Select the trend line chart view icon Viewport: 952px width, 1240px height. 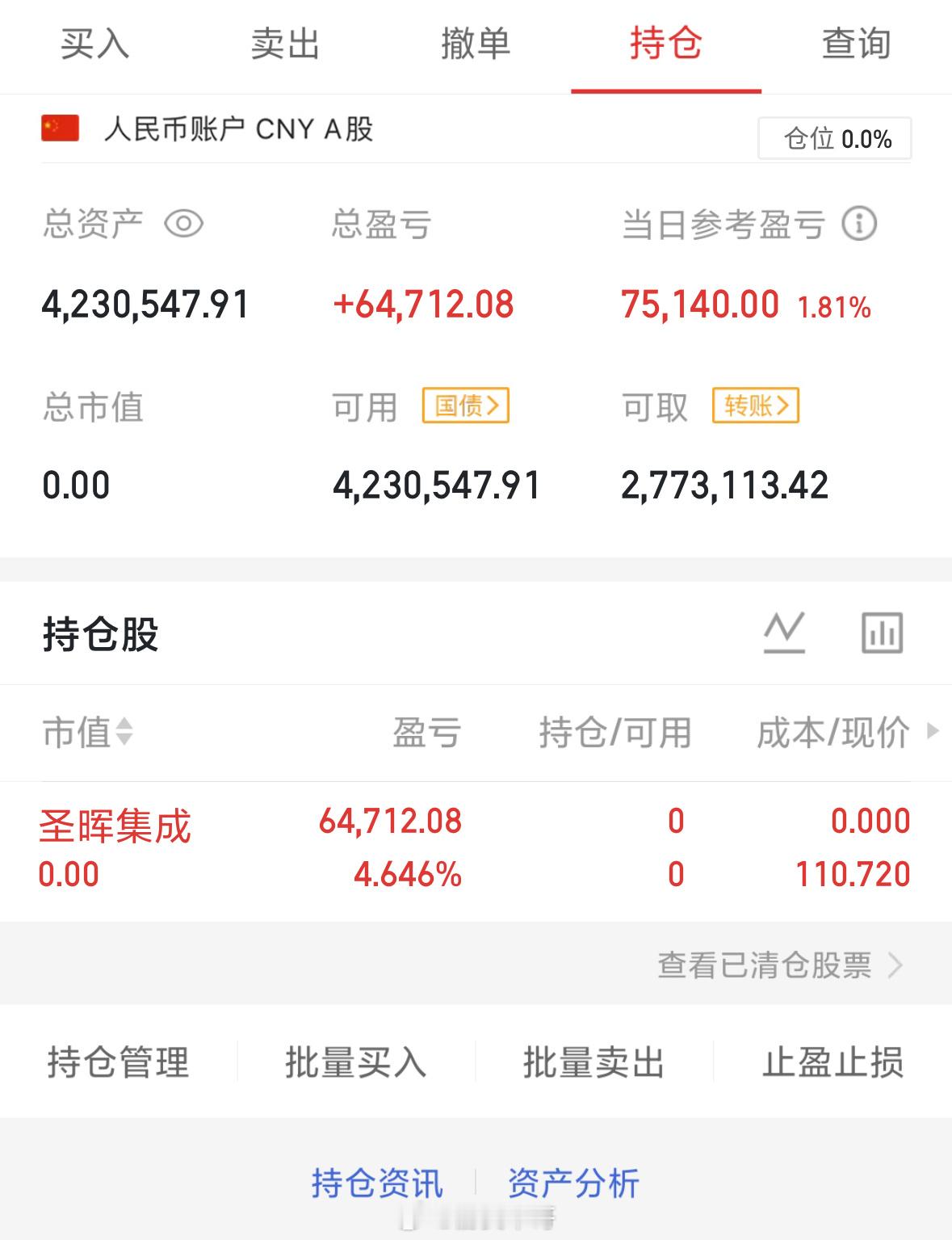coord(786,633)
